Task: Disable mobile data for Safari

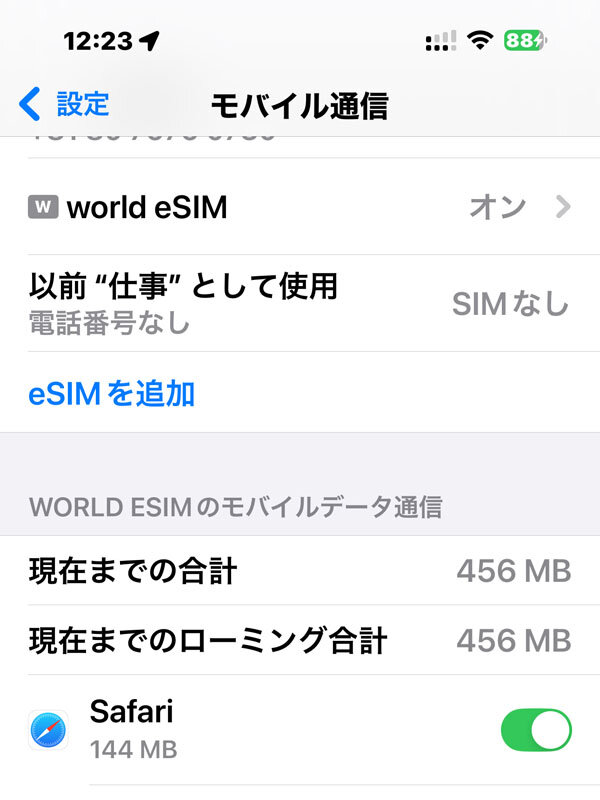Action: tap(535, 730)
